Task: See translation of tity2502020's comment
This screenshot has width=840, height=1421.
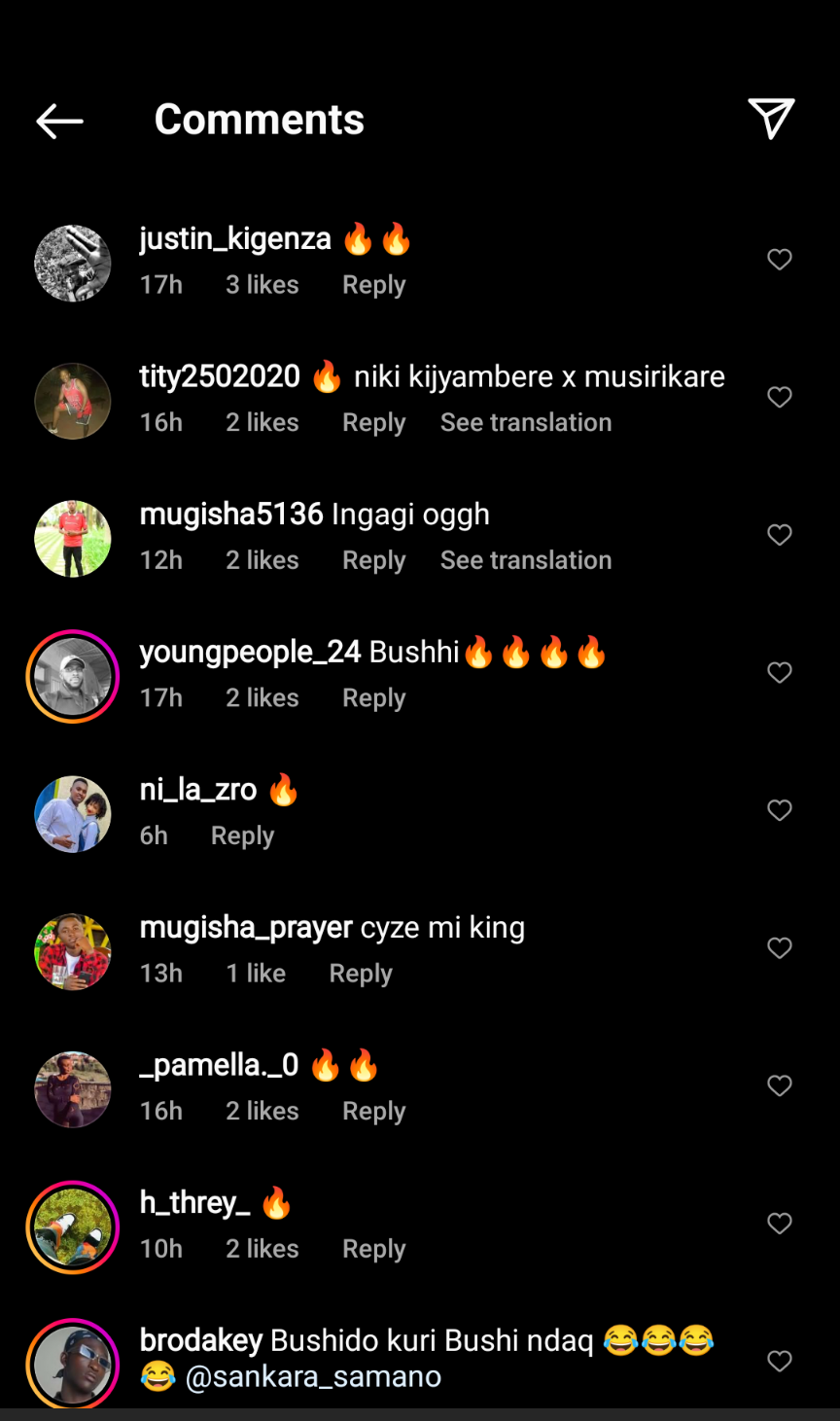Action: tap(525, 423)
